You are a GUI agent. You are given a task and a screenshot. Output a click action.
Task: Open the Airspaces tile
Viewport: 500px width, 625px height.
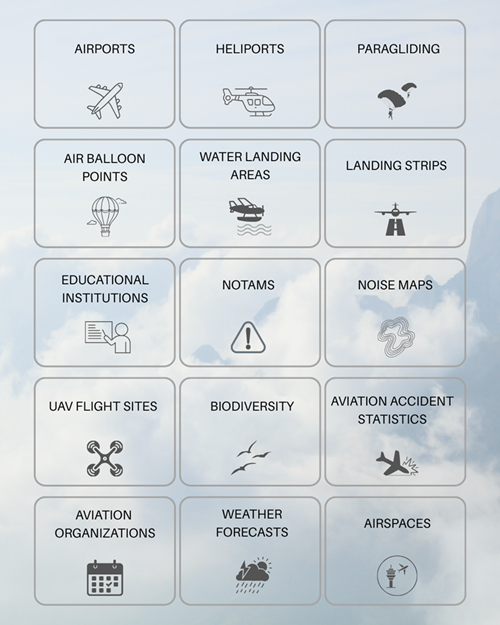[x=395, y=551]
